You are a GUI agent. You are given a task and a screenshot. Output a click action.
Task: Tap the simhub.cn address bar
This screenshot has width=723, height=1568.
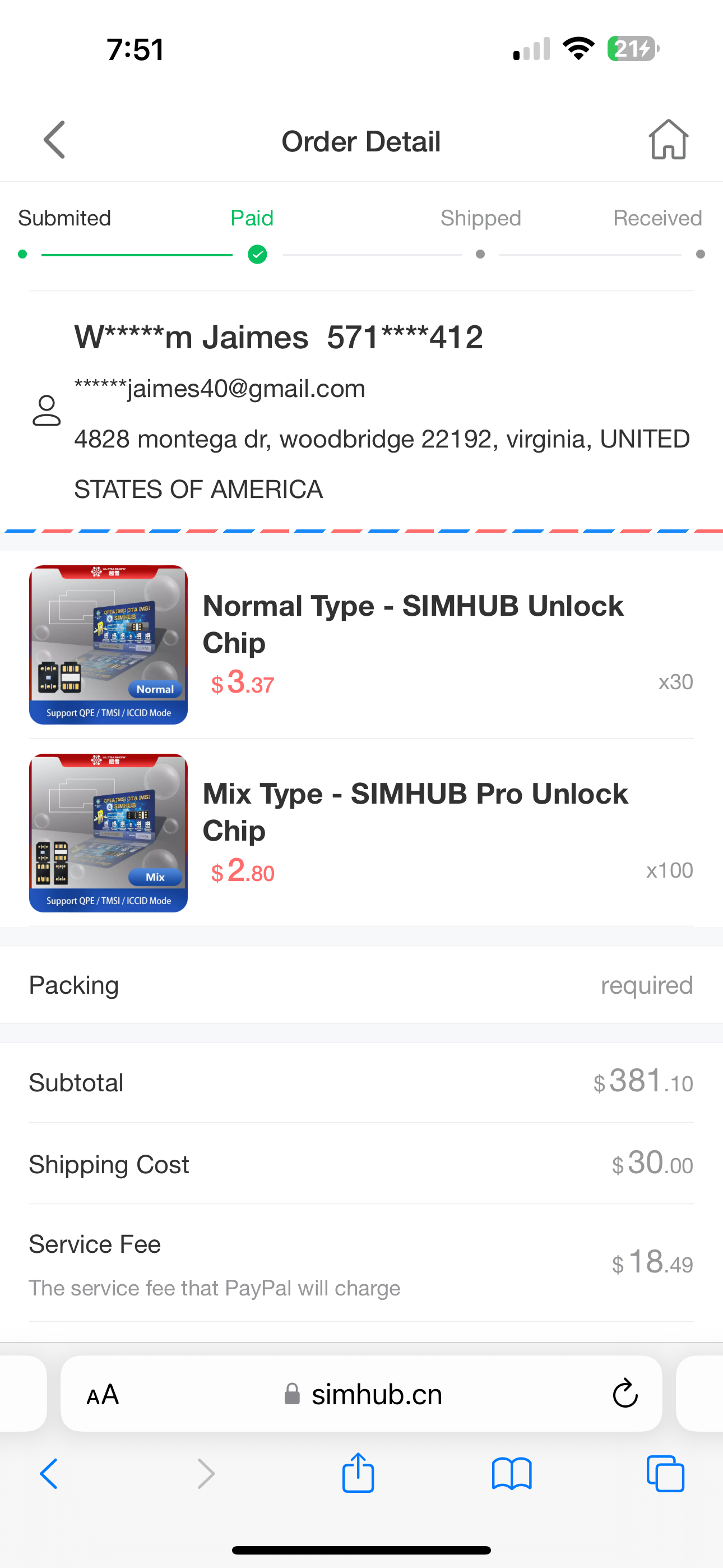coord(361,1394)
